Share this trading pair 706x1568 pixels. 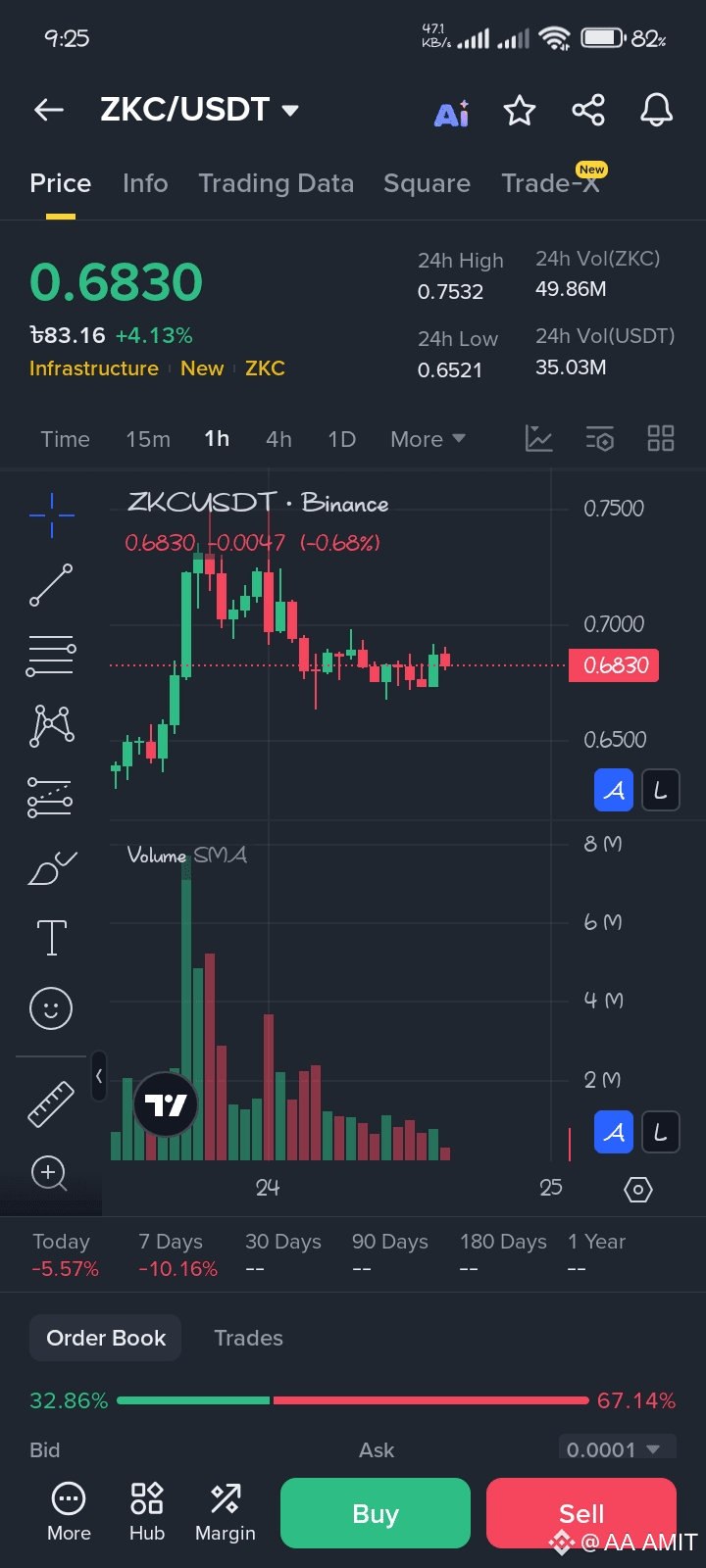pos(588,110)
